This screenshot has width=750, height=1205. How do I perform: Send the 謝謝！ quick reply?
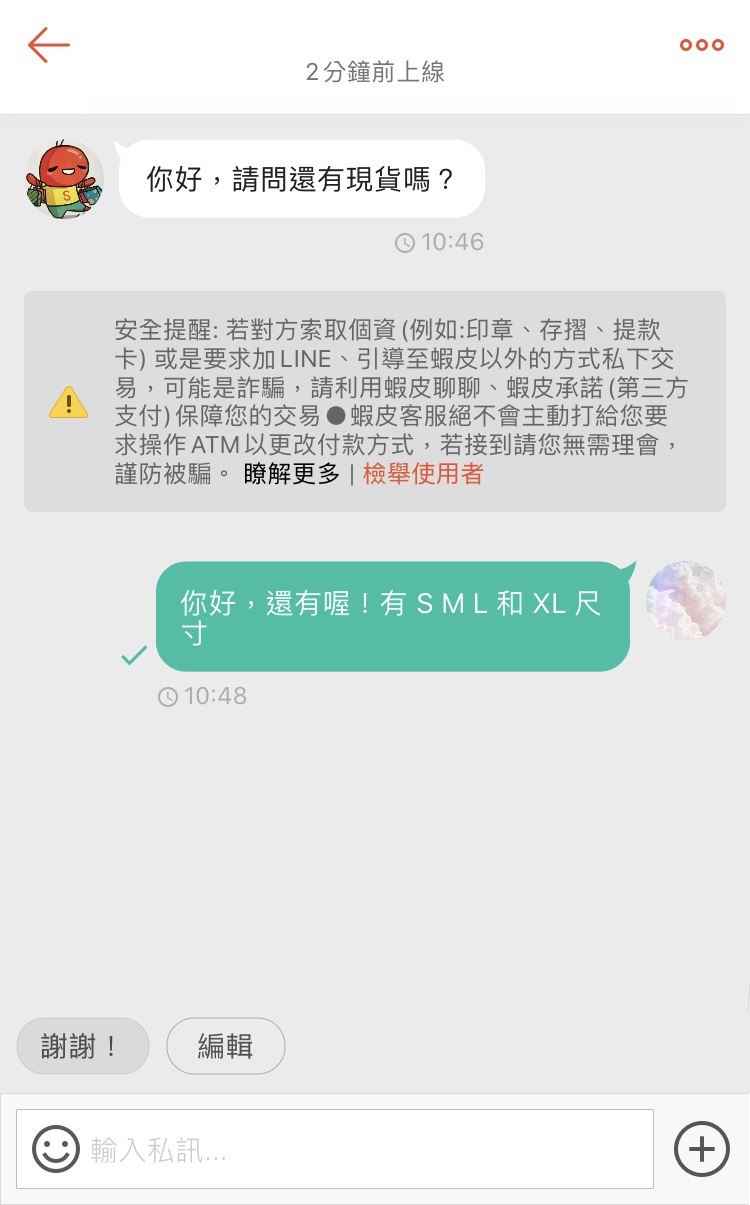click(82, 1046)
